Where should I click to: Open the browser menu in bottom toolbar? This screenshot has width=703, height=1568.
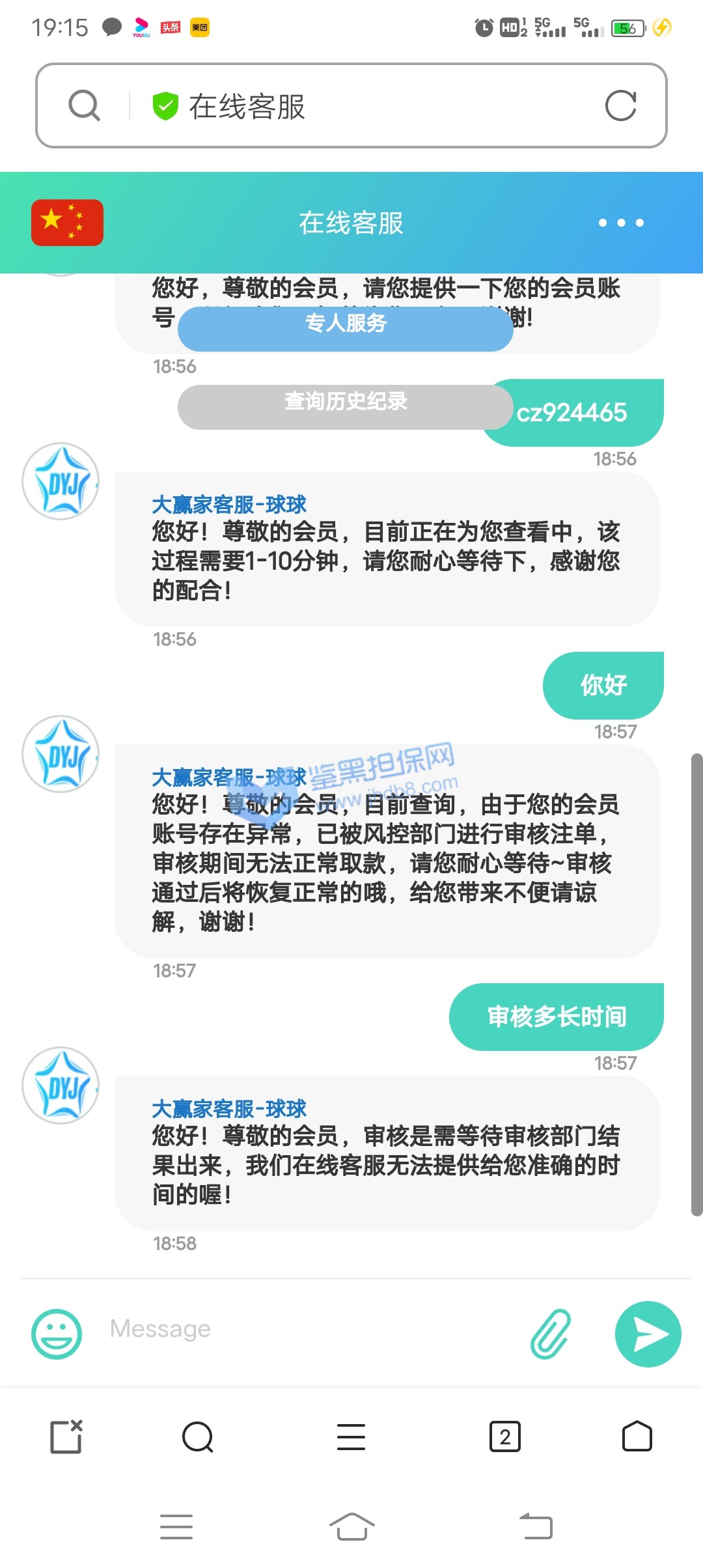tap(351, 1436)
